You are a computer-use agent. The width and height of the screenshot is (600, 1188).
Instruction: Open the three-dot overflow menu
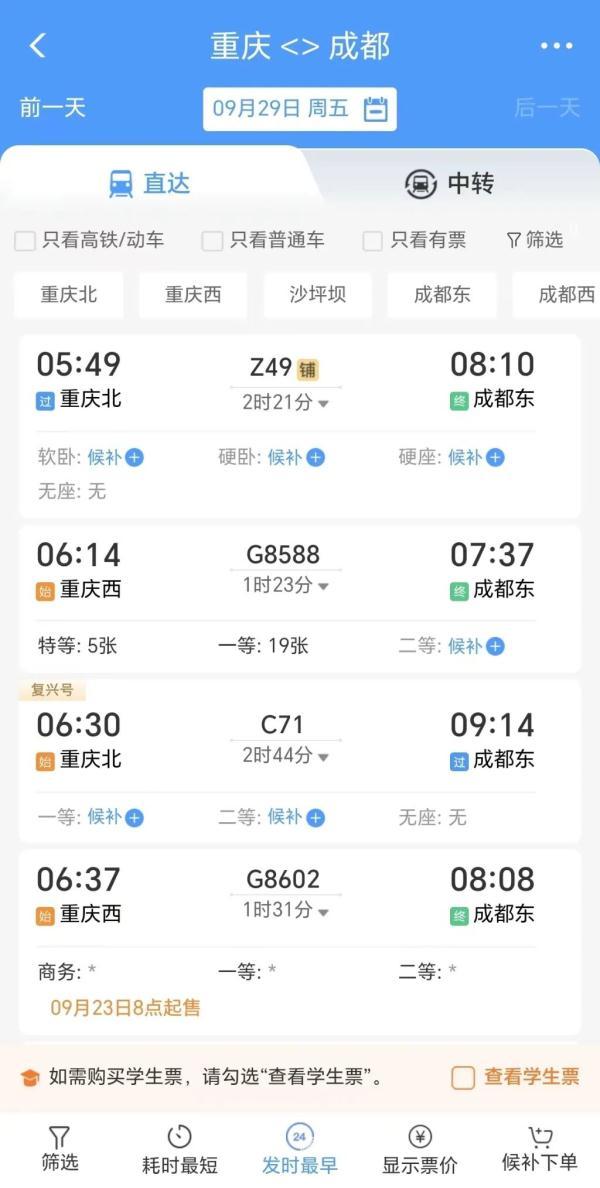coord(556,46)
